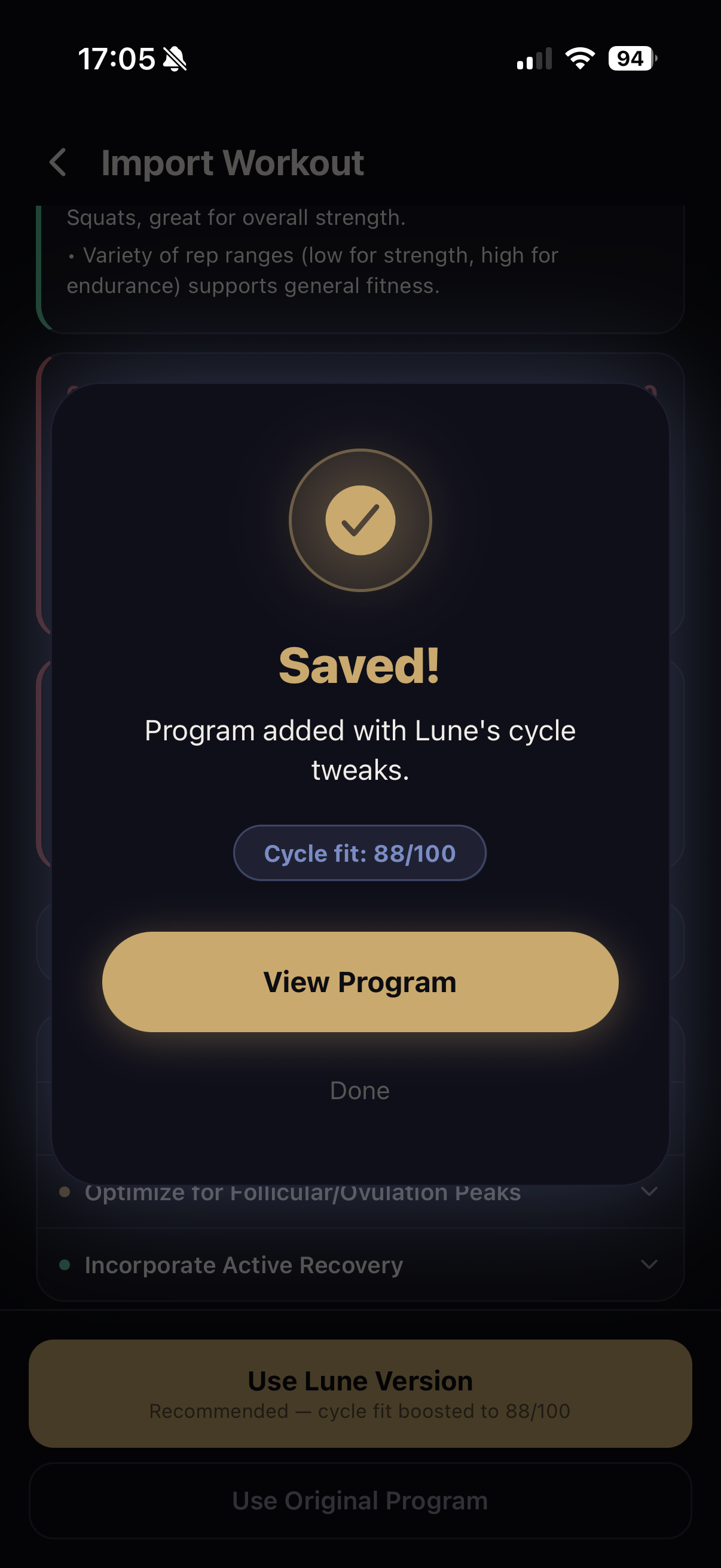Select Use Original Program option
Image resolution: width=721 pixels, height=1568 pixels.
pos(360,1500)
